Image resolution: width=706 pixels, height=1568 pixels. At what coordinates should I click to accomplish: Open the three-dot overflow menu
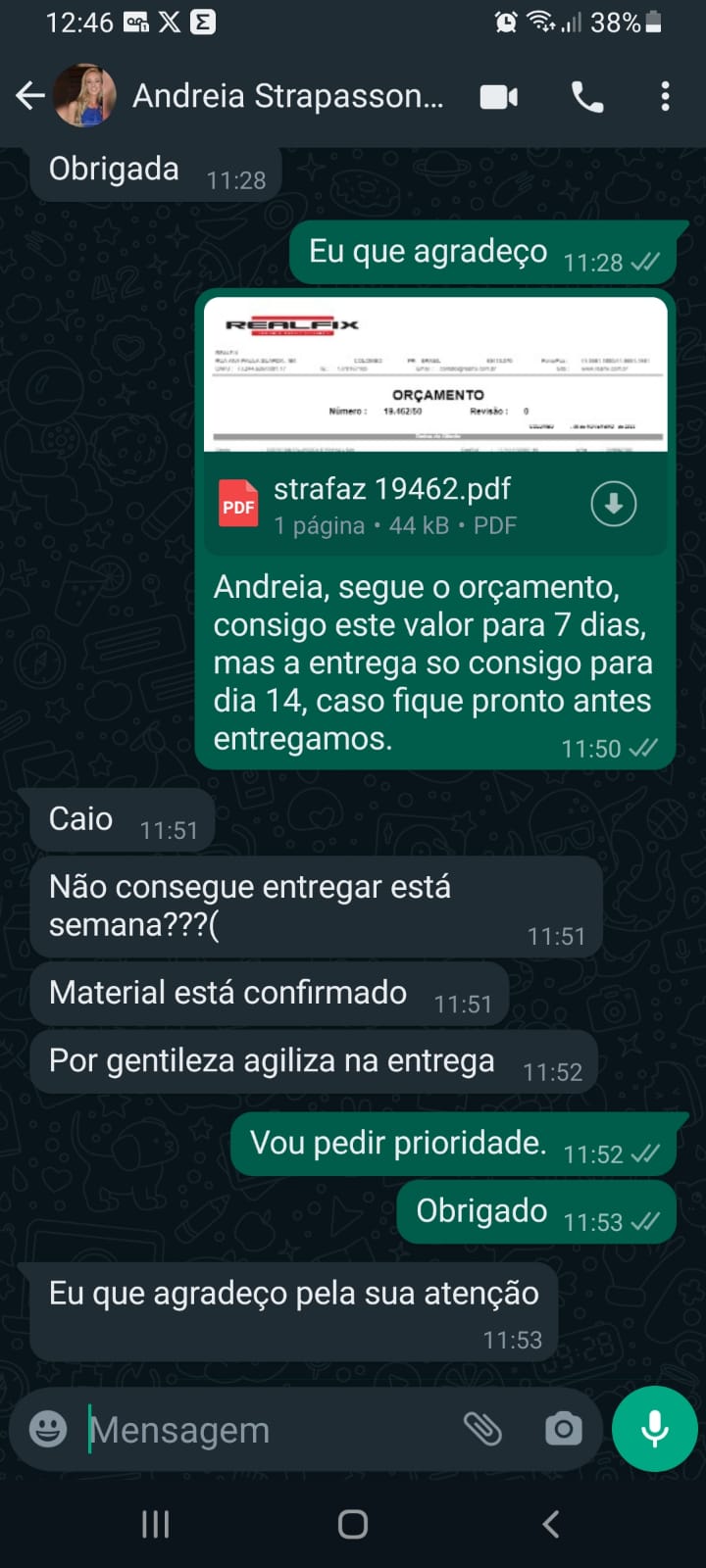click(x=665, y=96)
